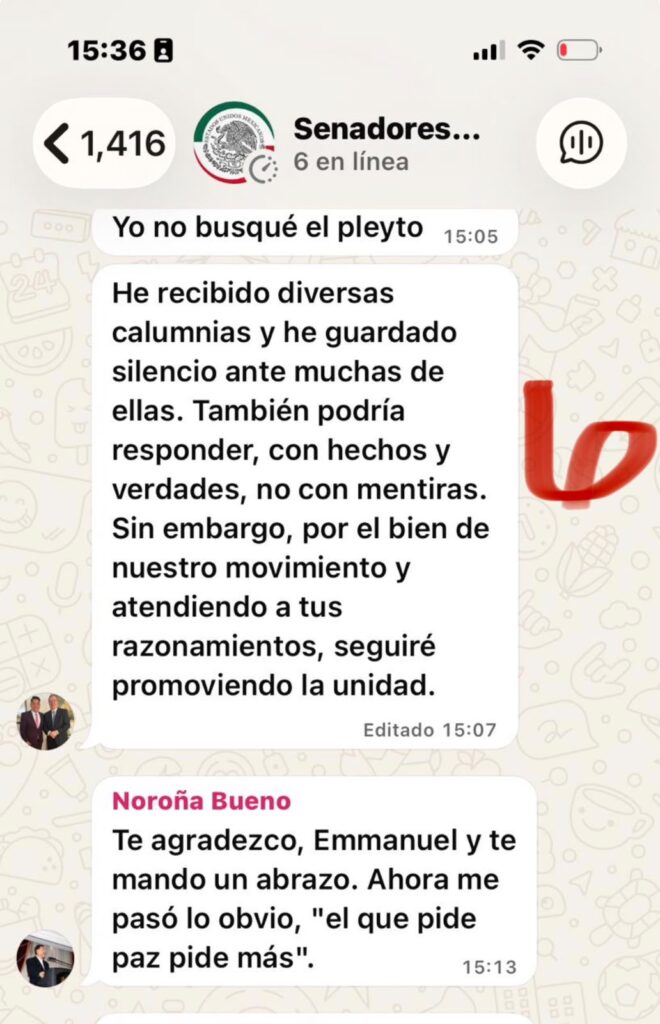Start a group voice chat
The image size is (660, 1024).
click(581, 143)
